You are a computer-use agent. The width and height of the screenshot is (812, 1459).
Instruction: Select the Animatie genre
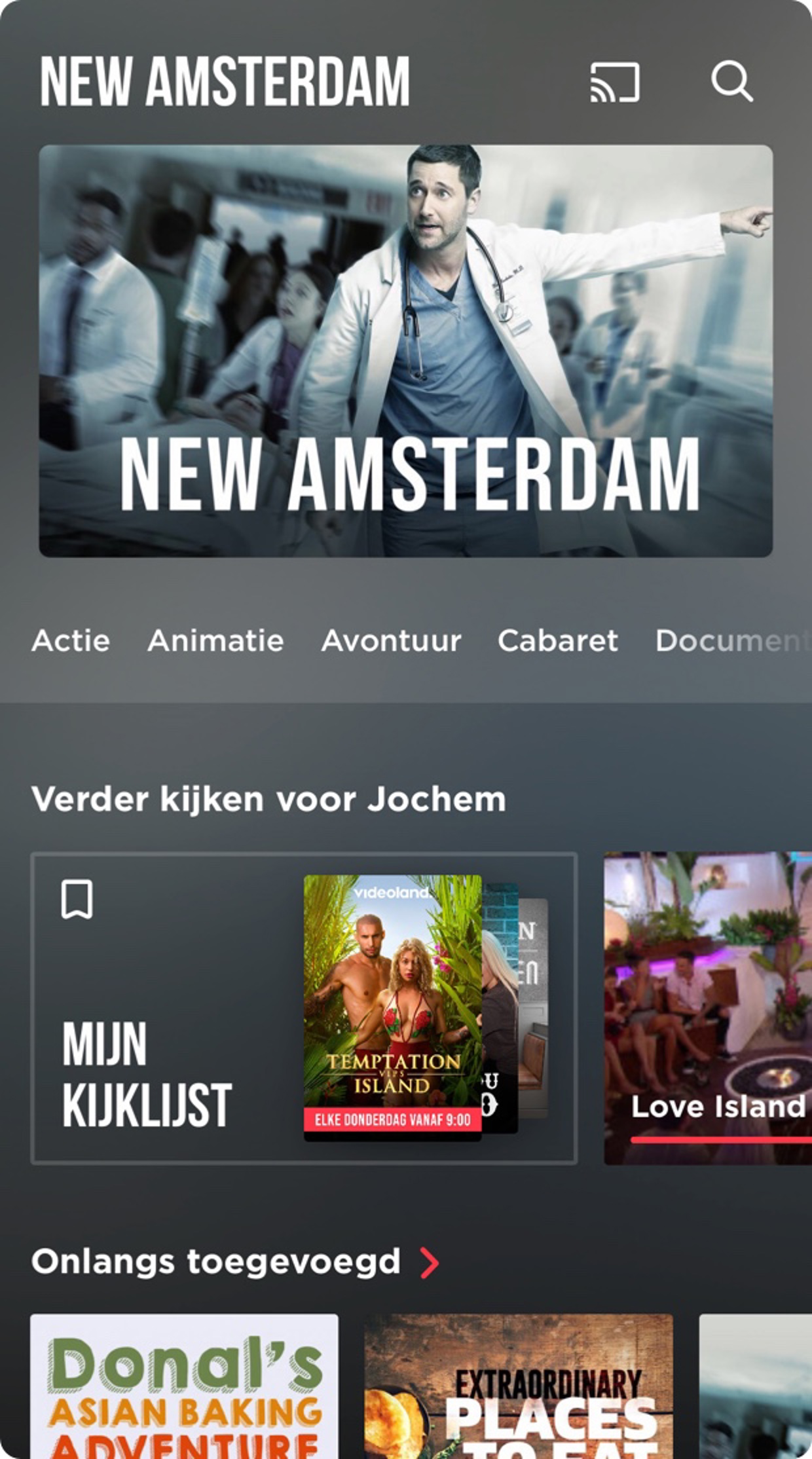(215, 640)
